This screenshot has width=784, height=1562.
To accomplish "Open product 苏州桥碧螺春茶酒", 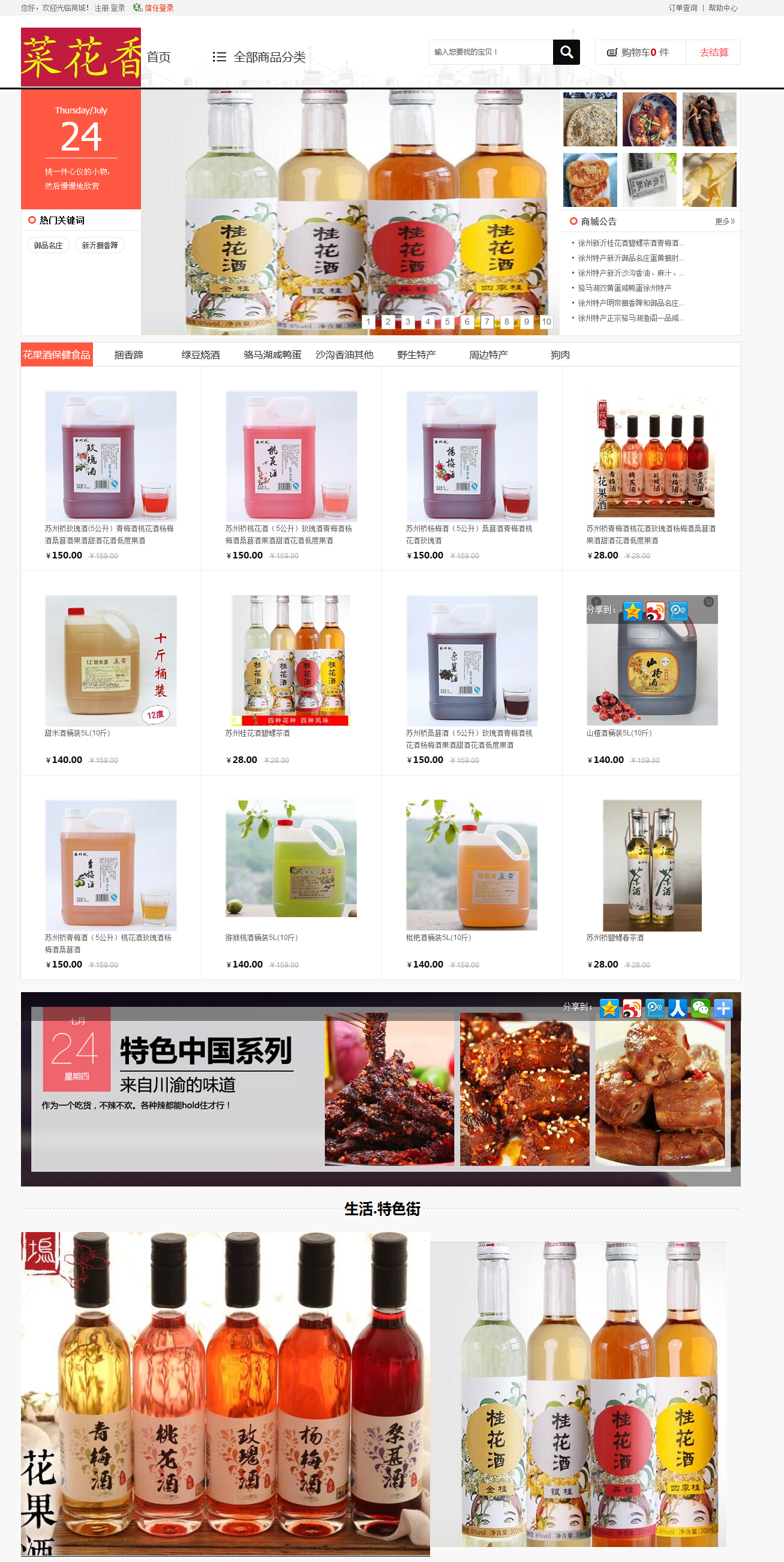I will pos(615,938).
